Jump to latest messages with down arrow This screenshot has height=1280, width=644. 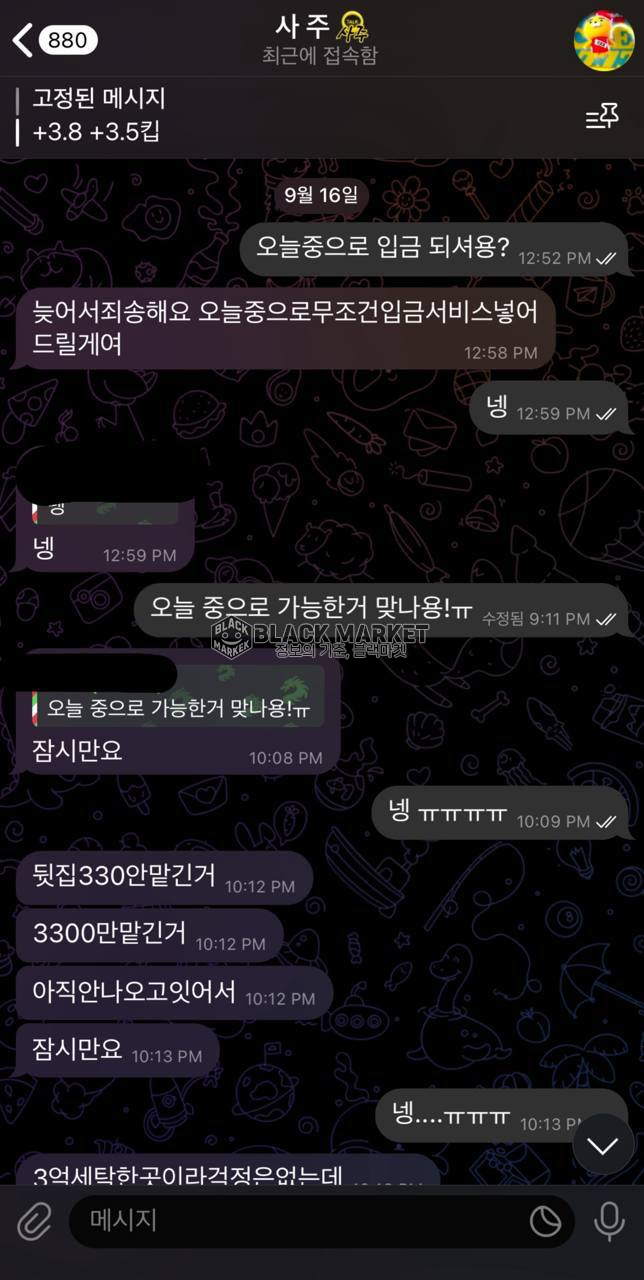pos(602,1145)
